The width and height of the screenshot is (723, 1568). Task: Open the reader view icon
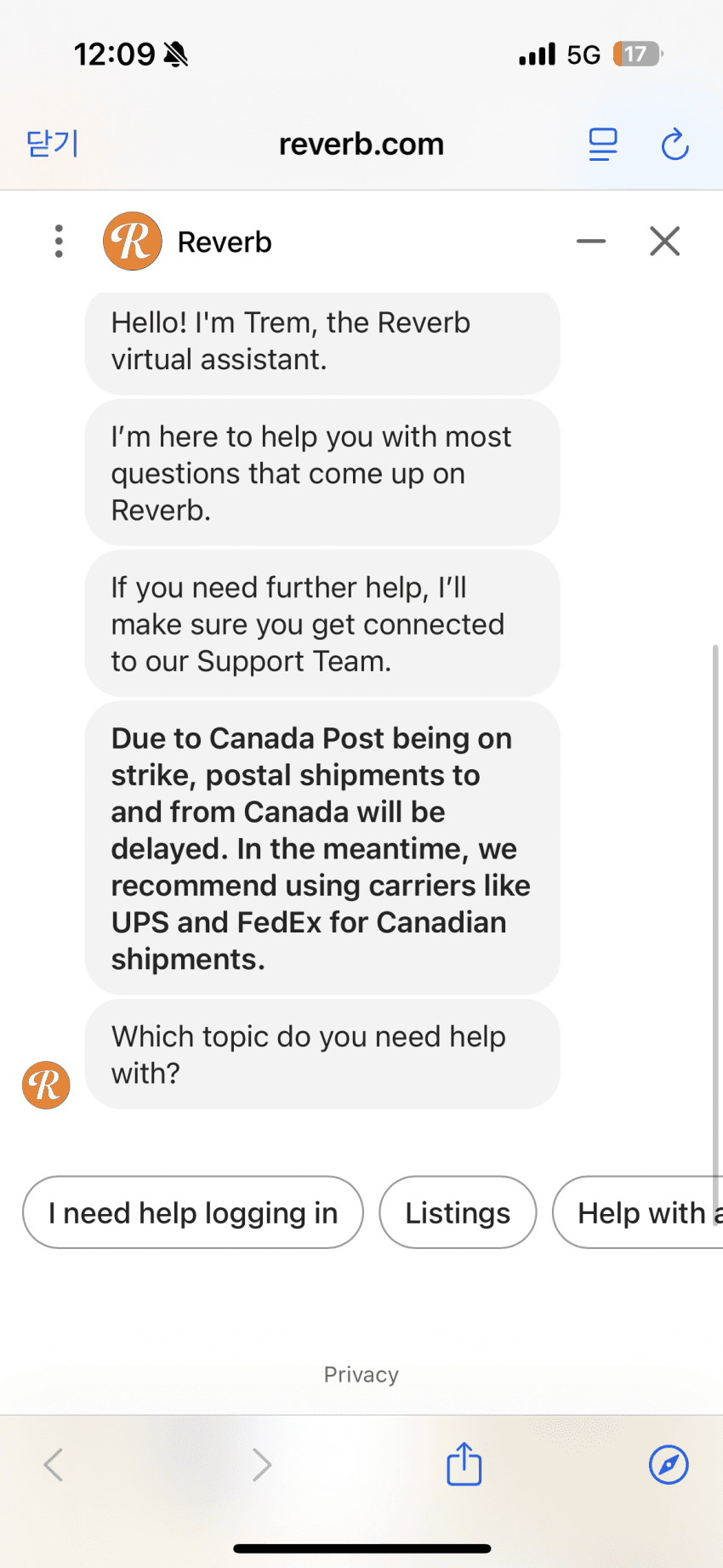point(603,145)
